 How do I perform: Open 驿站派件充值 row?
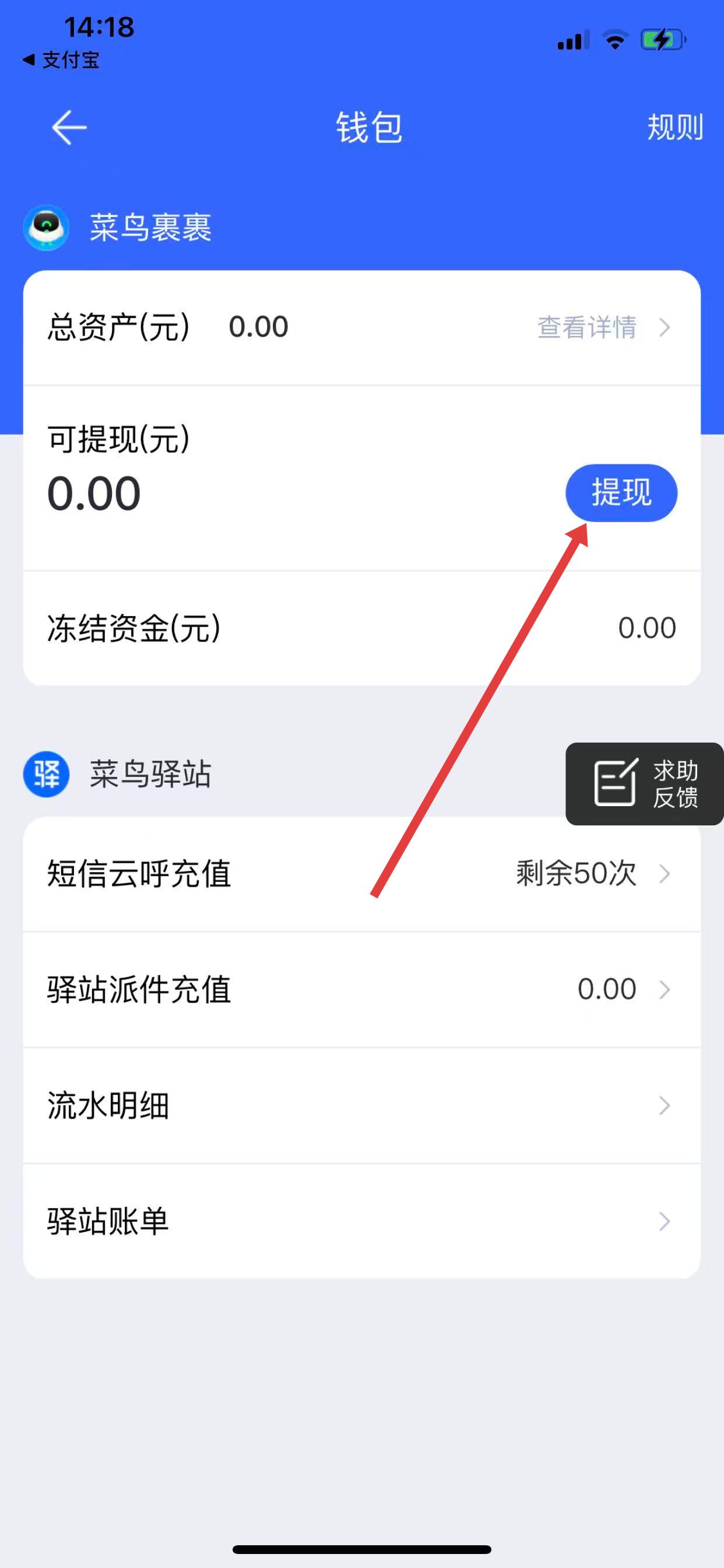[x=361, y=990]
